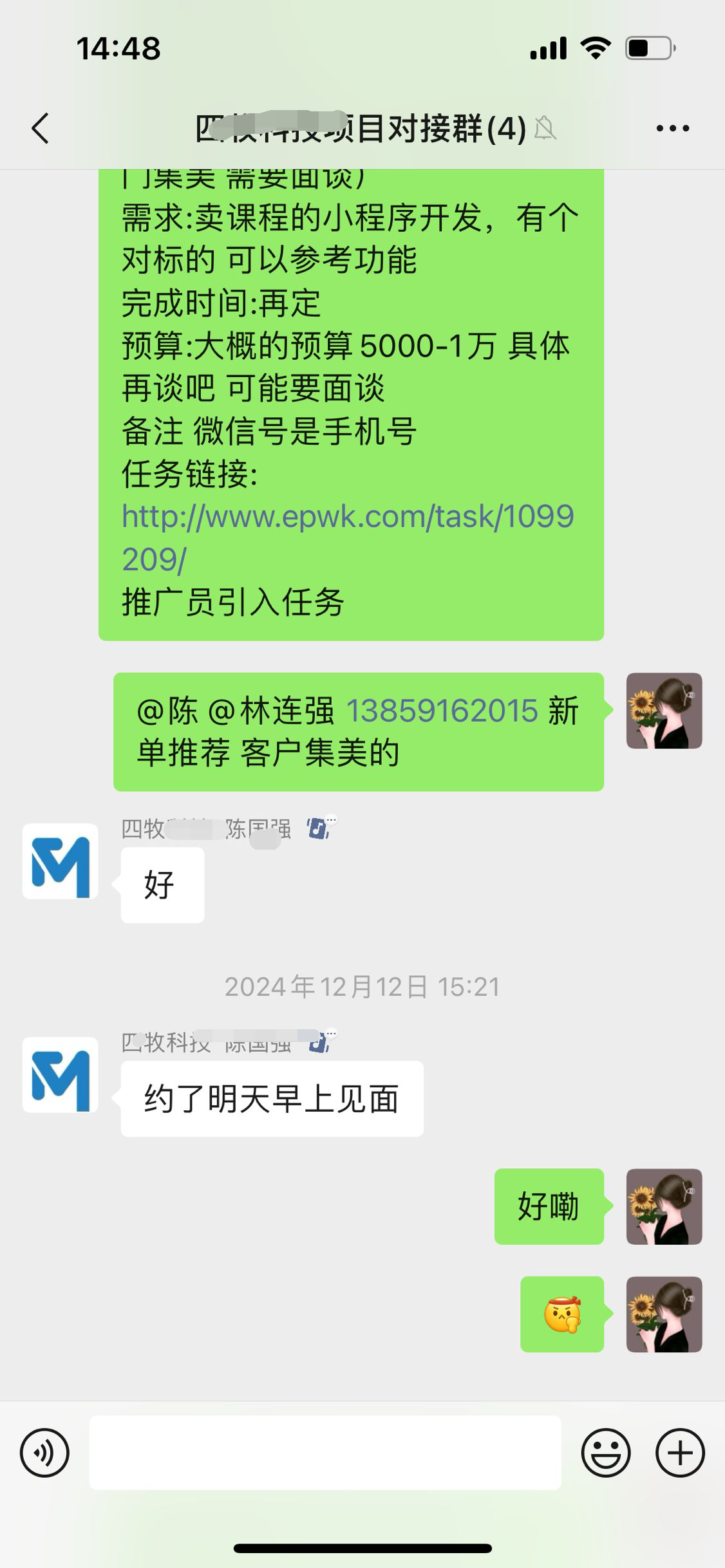This screenshot has width=725, height=1568.
Task: Open the emoji sticker panel
Action: point(605,1452)
